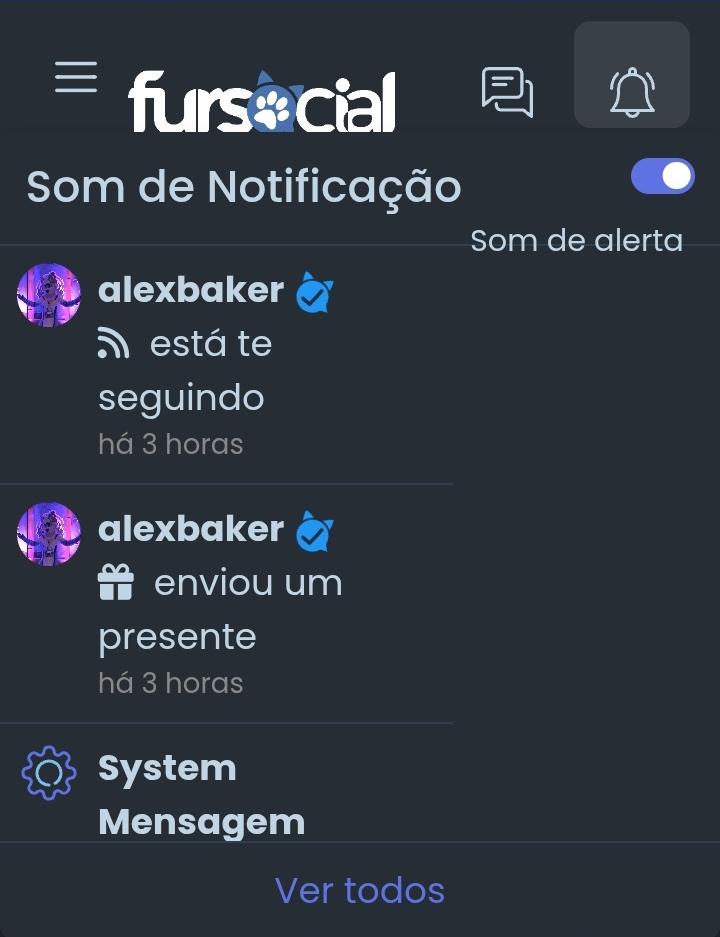Screen dimensions: 720x937
Task: Turn off the Som de alerta switch
Action: tap(662, 177)
